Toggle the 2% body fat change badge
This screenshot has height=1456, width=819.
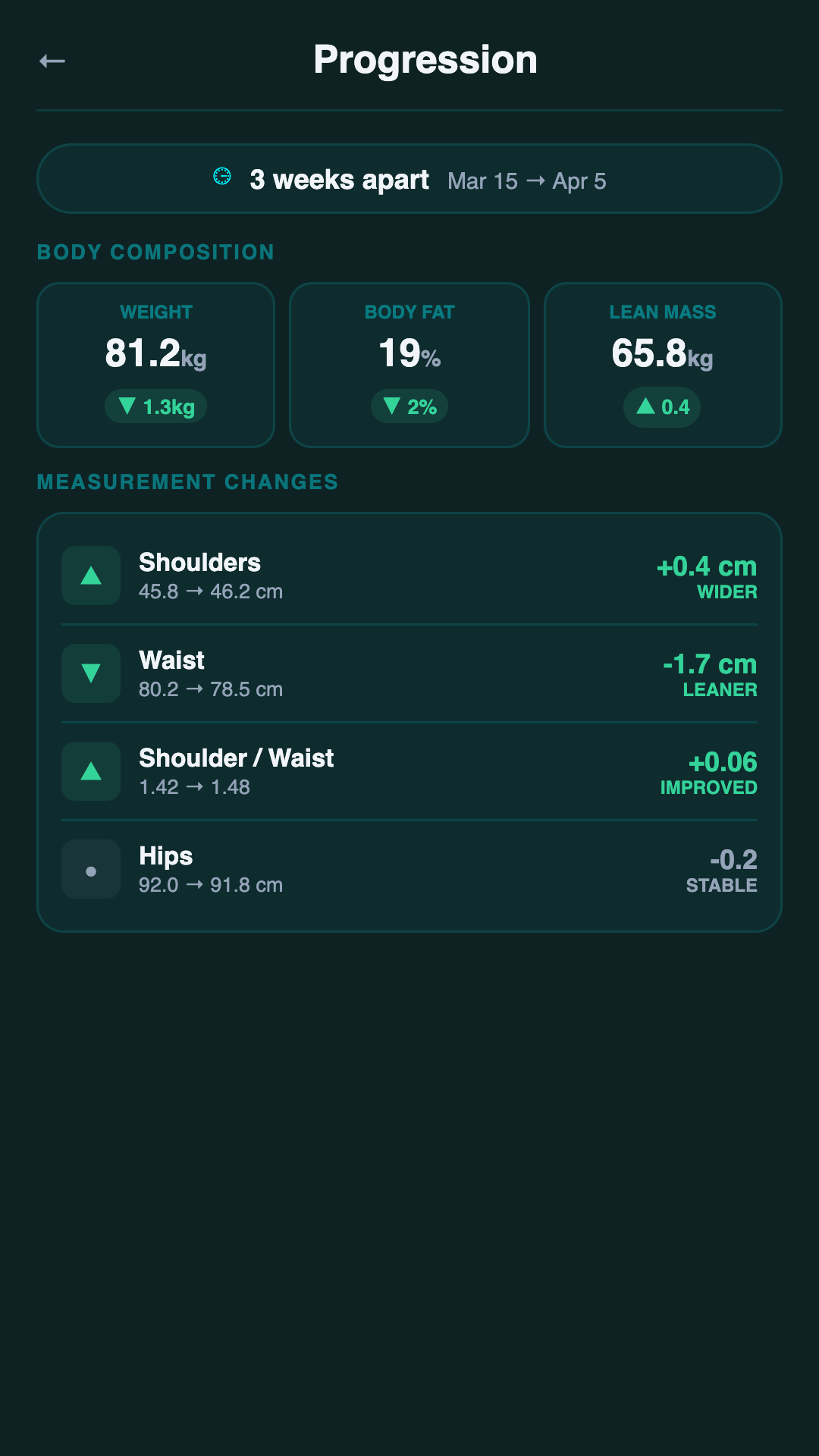(409, 406)
